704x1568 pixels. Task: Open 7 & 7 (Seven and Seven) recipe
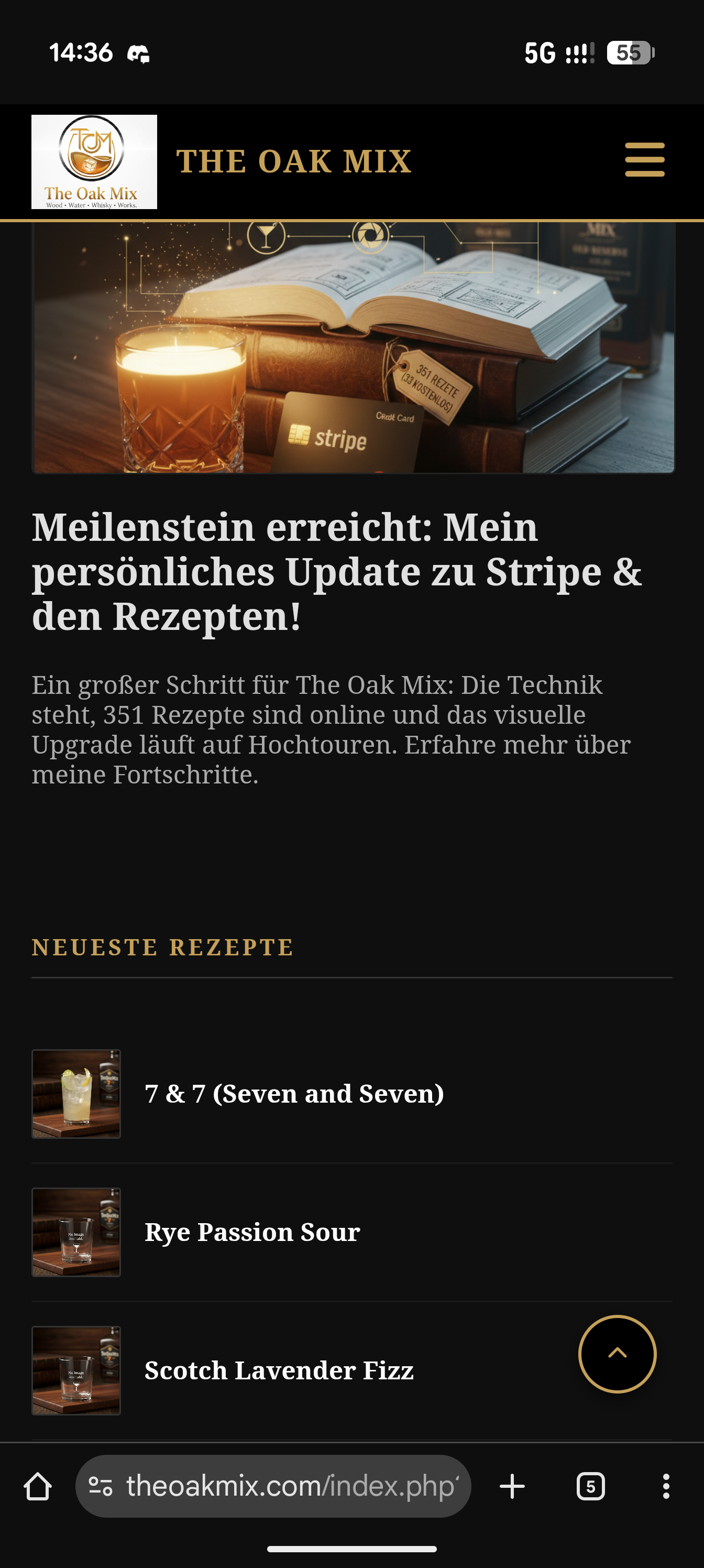point(294,1094)
